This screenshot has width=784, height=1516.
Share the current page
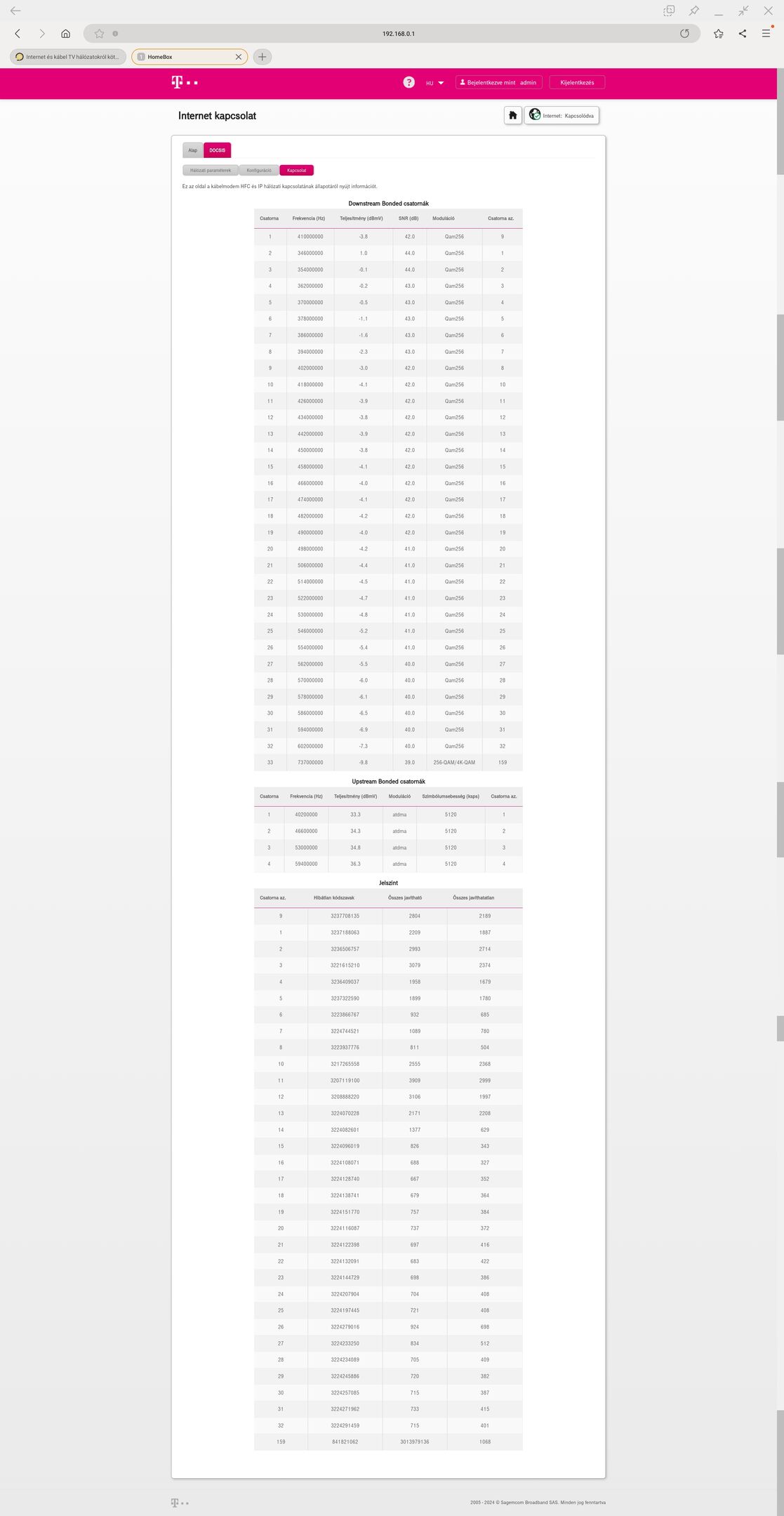(742, 34)
